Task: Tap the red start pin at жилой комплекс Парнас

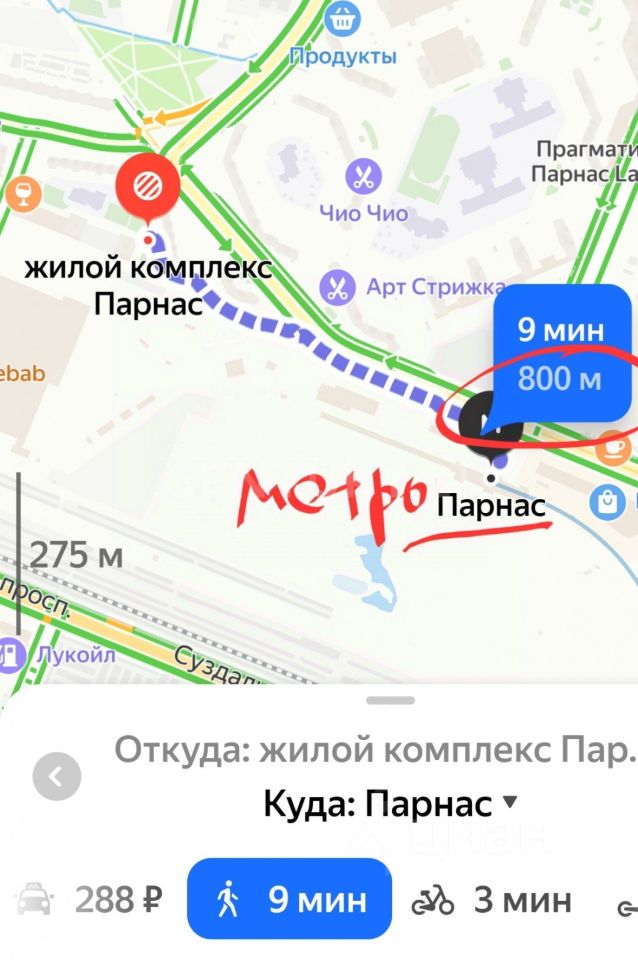Action: click(x=147, y=185)
